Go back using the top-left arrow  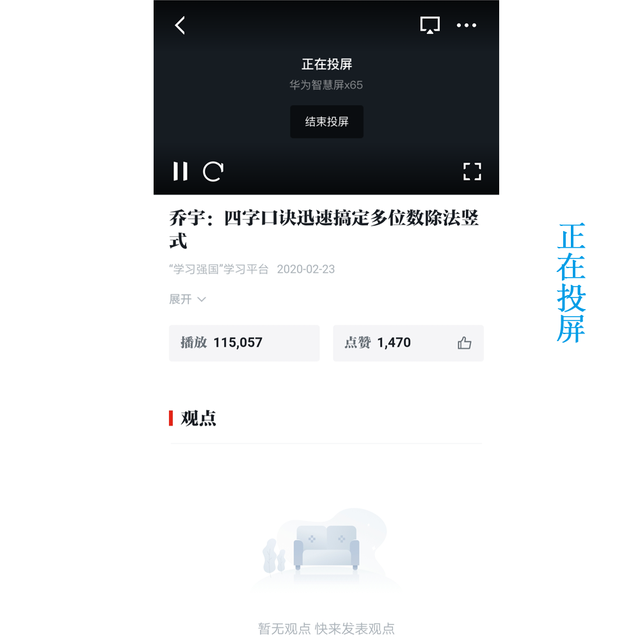point(180,26)
